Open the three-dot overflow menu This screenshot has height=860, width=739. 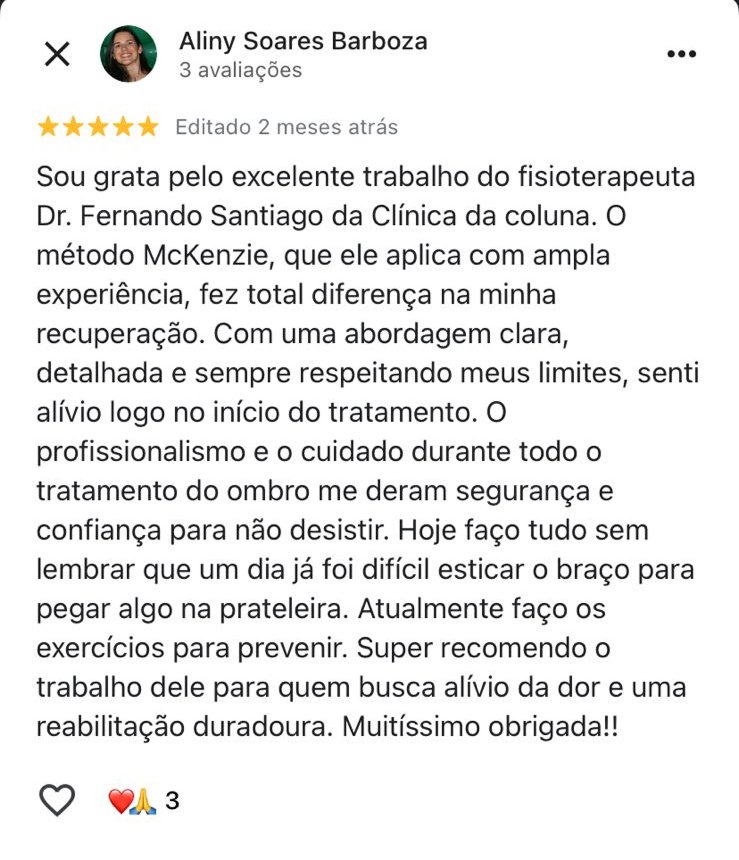coord(681,54)
